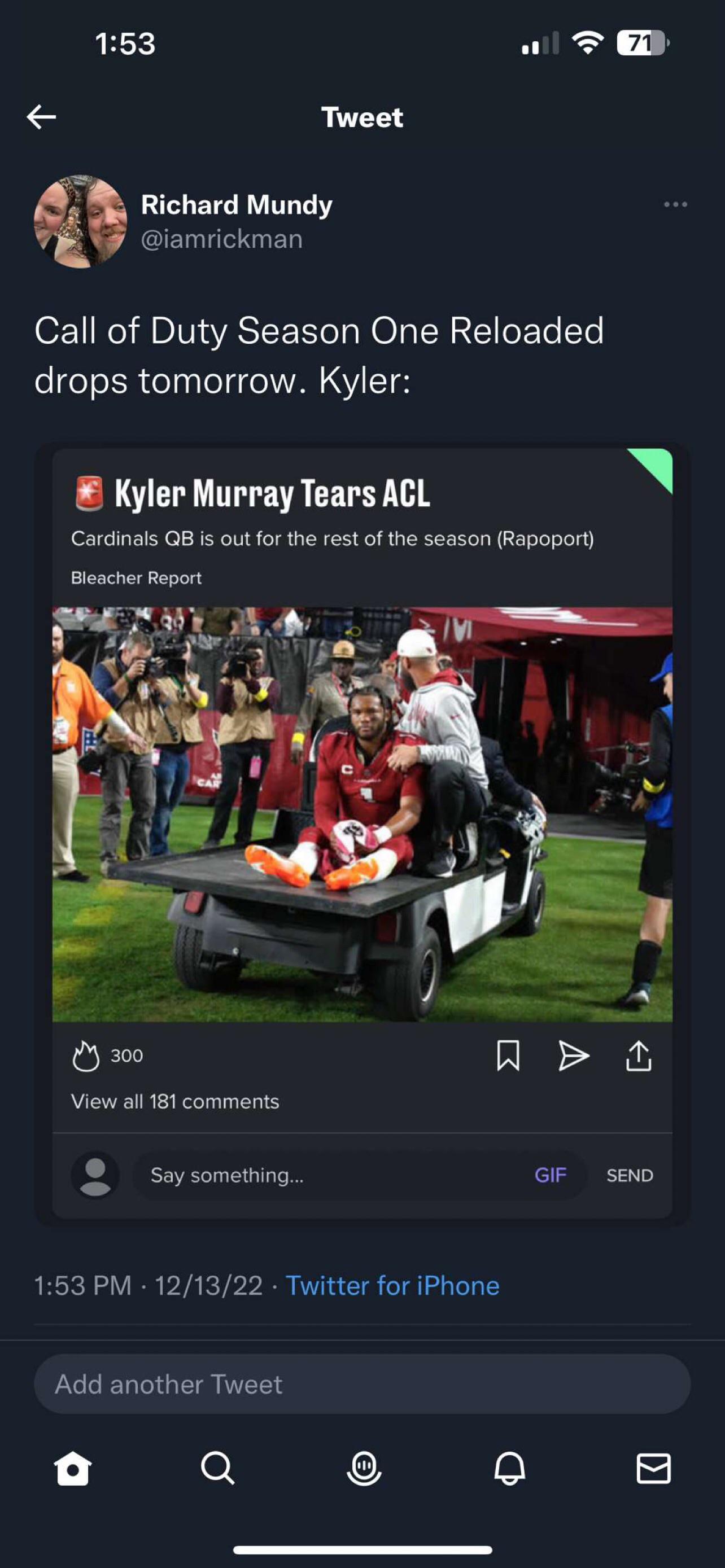Tap the Twitter for iPhone link

[392, 1286]
